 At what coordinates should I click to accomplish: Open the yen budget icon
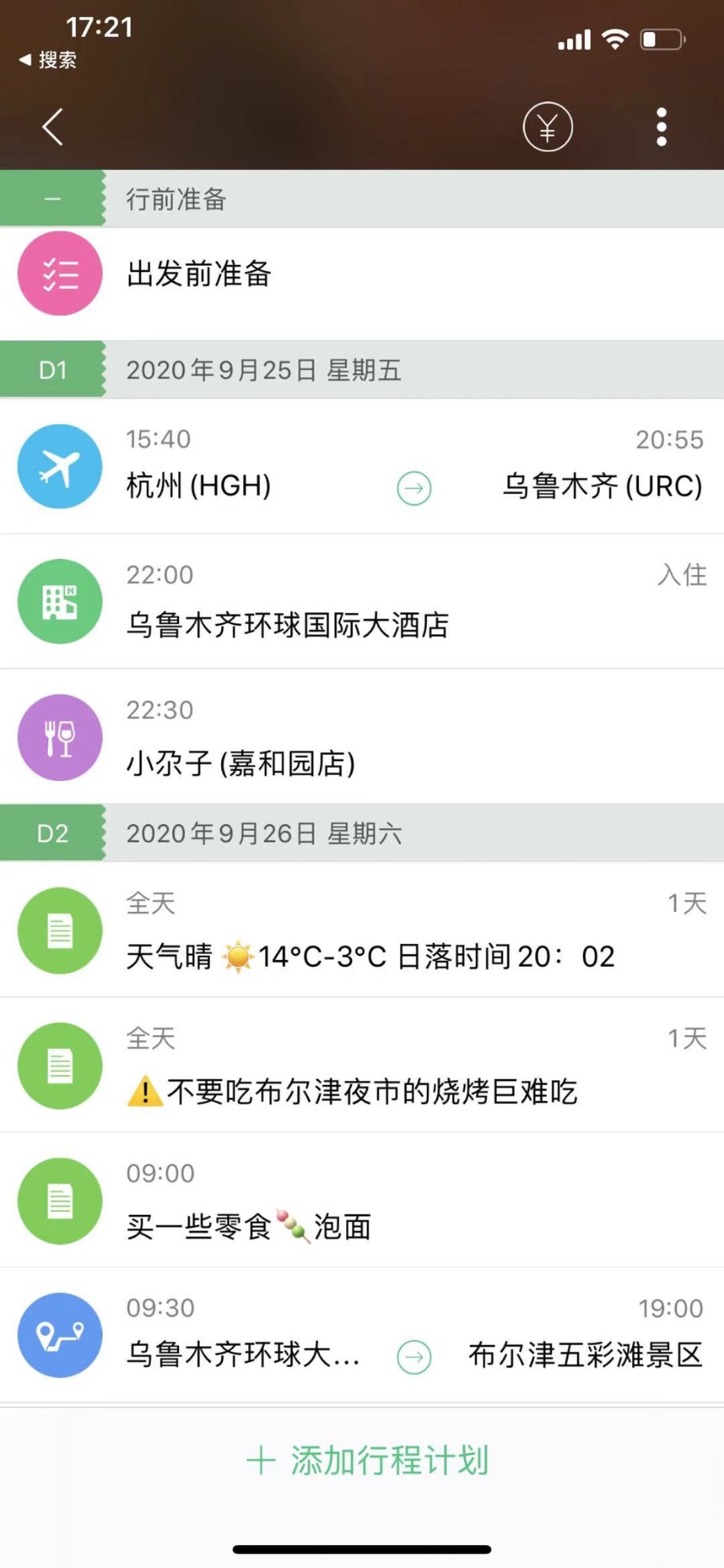[x=547, y=127]
